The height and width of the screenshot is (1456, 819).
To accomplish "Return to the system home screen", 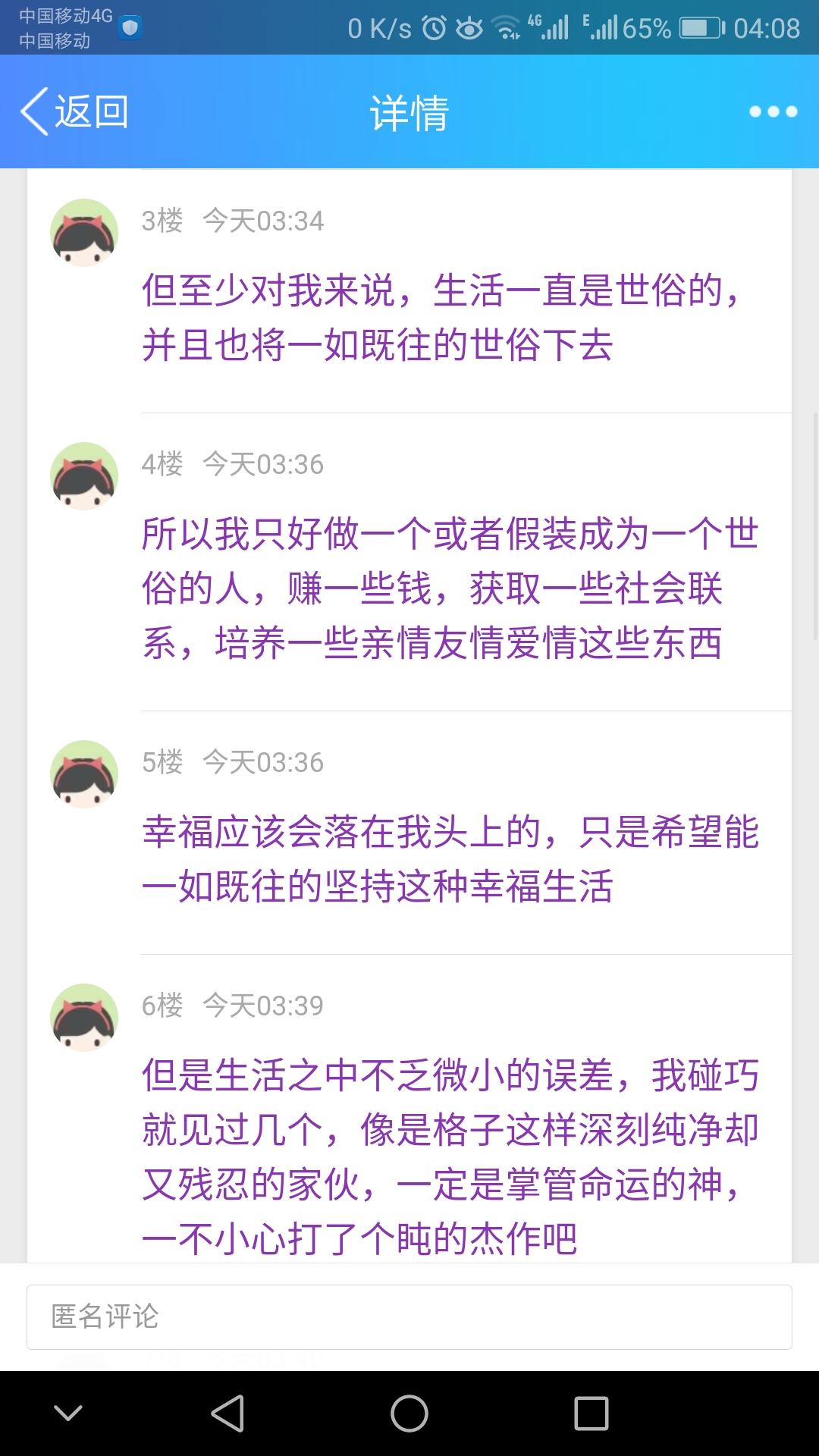I will (409, 1414).
